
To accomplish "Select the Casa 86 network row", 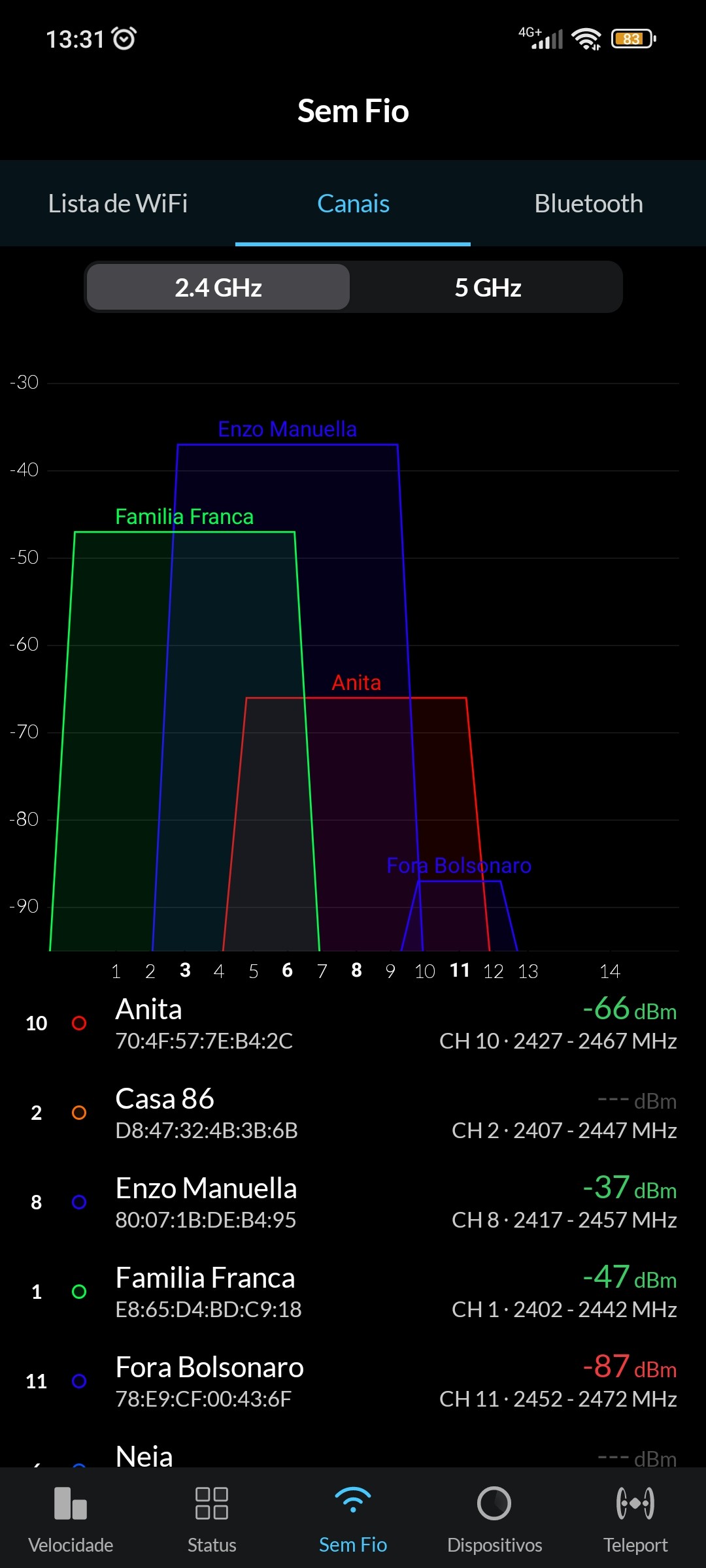I will pyautogui.click(x=353, y=1113).
